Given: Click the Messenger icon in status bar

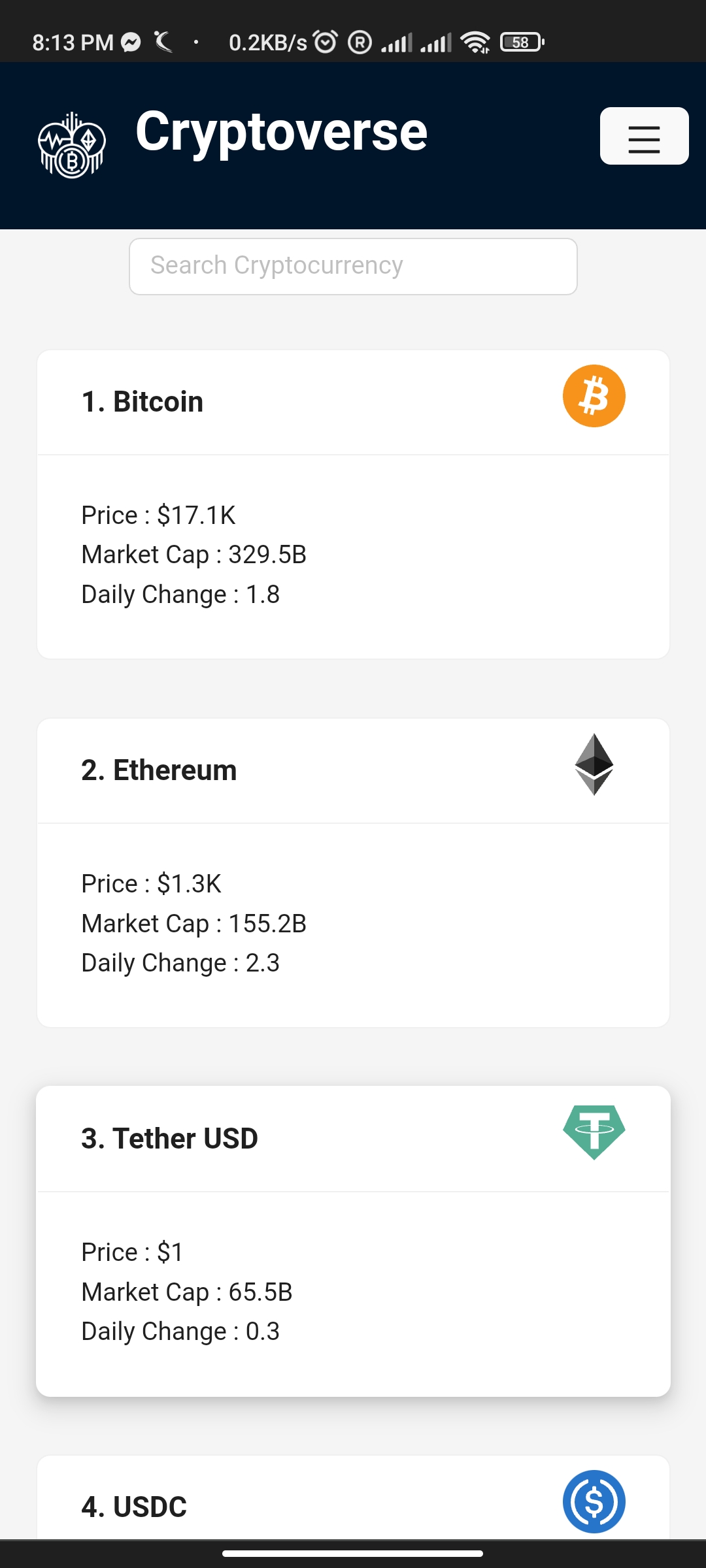Looking at the screenshot, I should tap(130, 42).
